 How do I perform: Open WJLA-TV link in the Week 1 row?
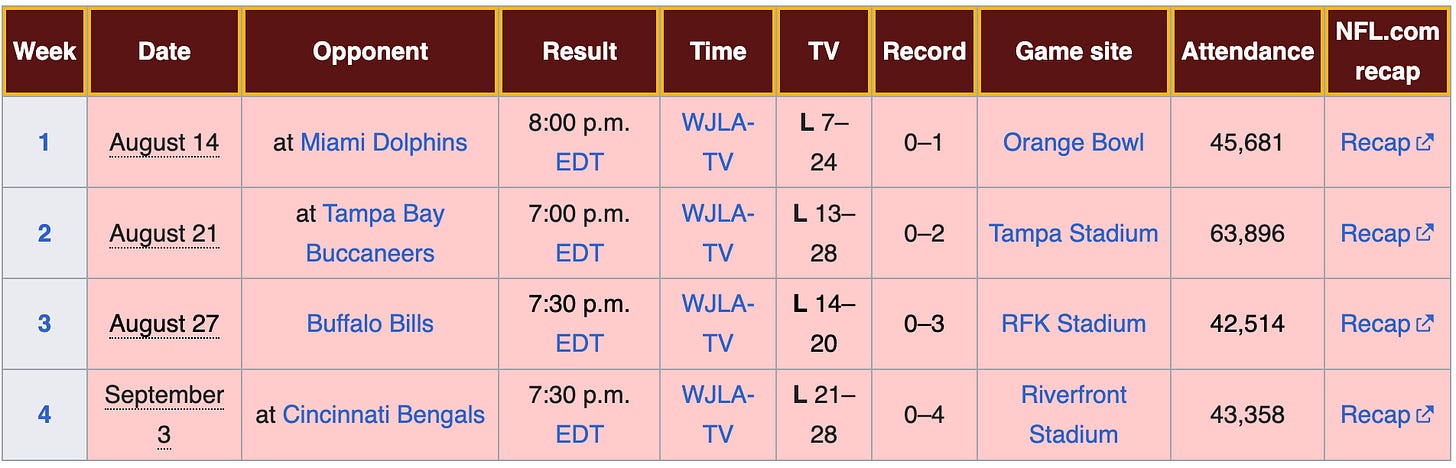pos(717,142)
